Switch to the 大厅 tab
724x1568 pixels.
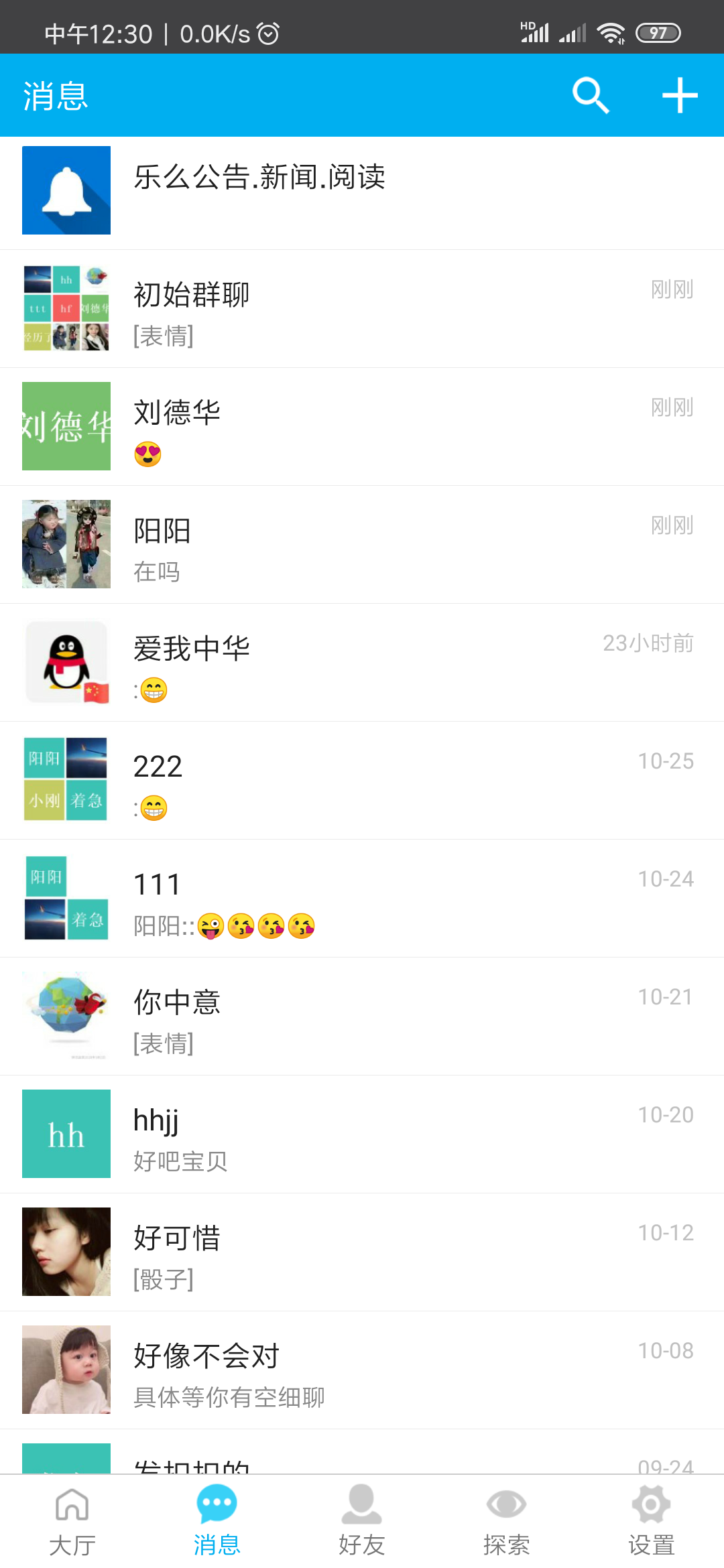pyautogui.click(x=72, y=1521)
